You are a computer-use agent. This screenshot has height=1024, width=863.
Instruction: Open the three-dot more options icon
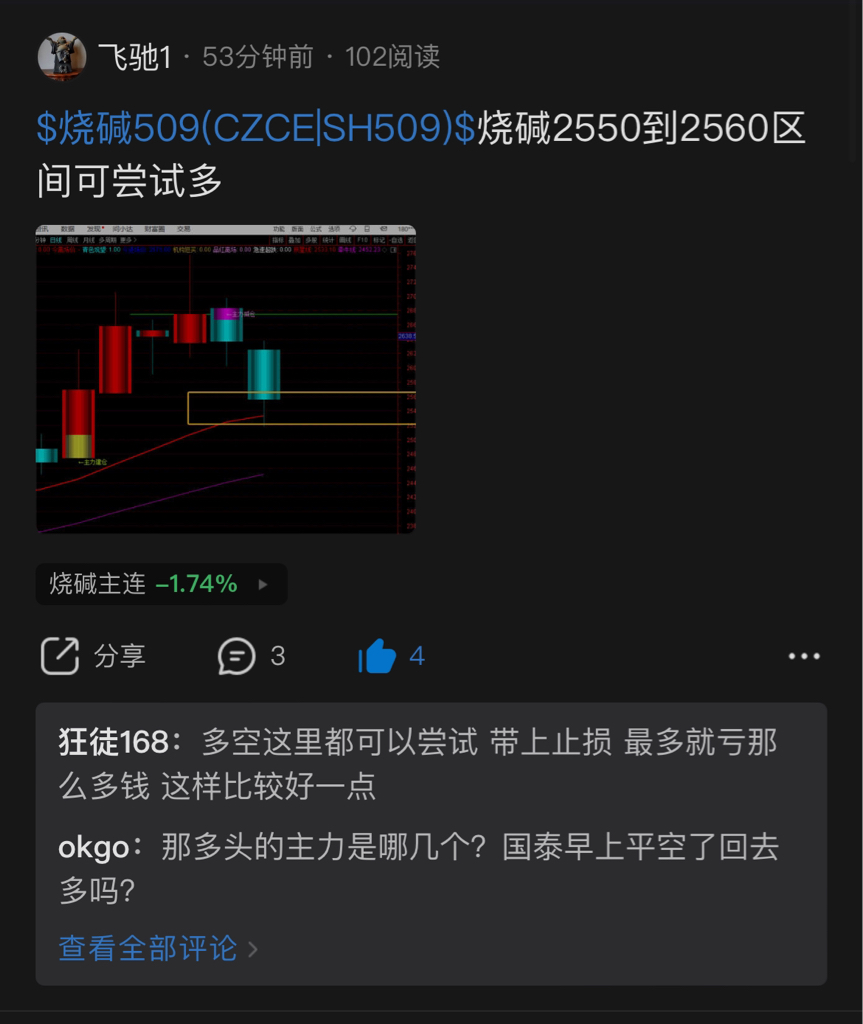pyautogui.click(x=802, y=655)
